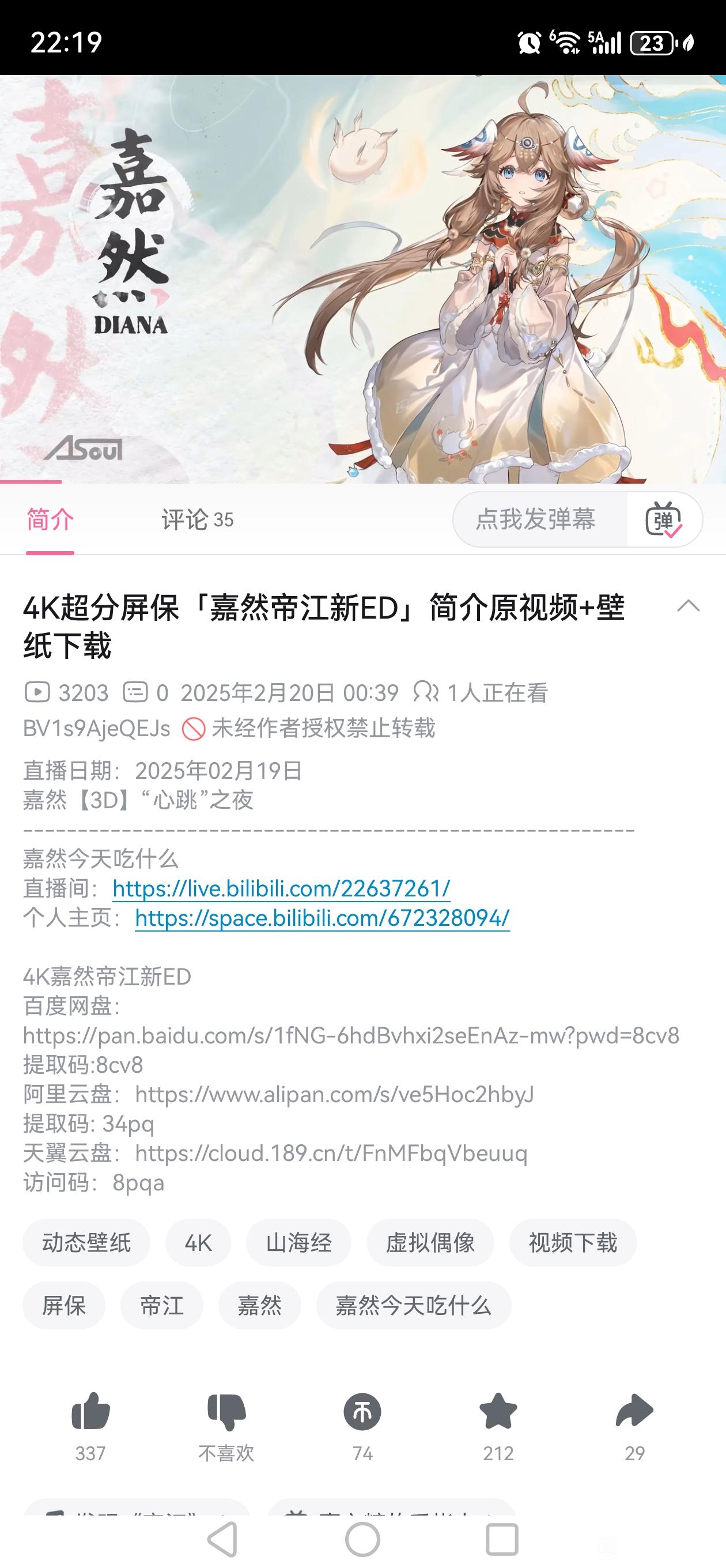Screen dimensions: 726x1568
Task: Open the live.bilibili.com room link
Action: [281, 888]
